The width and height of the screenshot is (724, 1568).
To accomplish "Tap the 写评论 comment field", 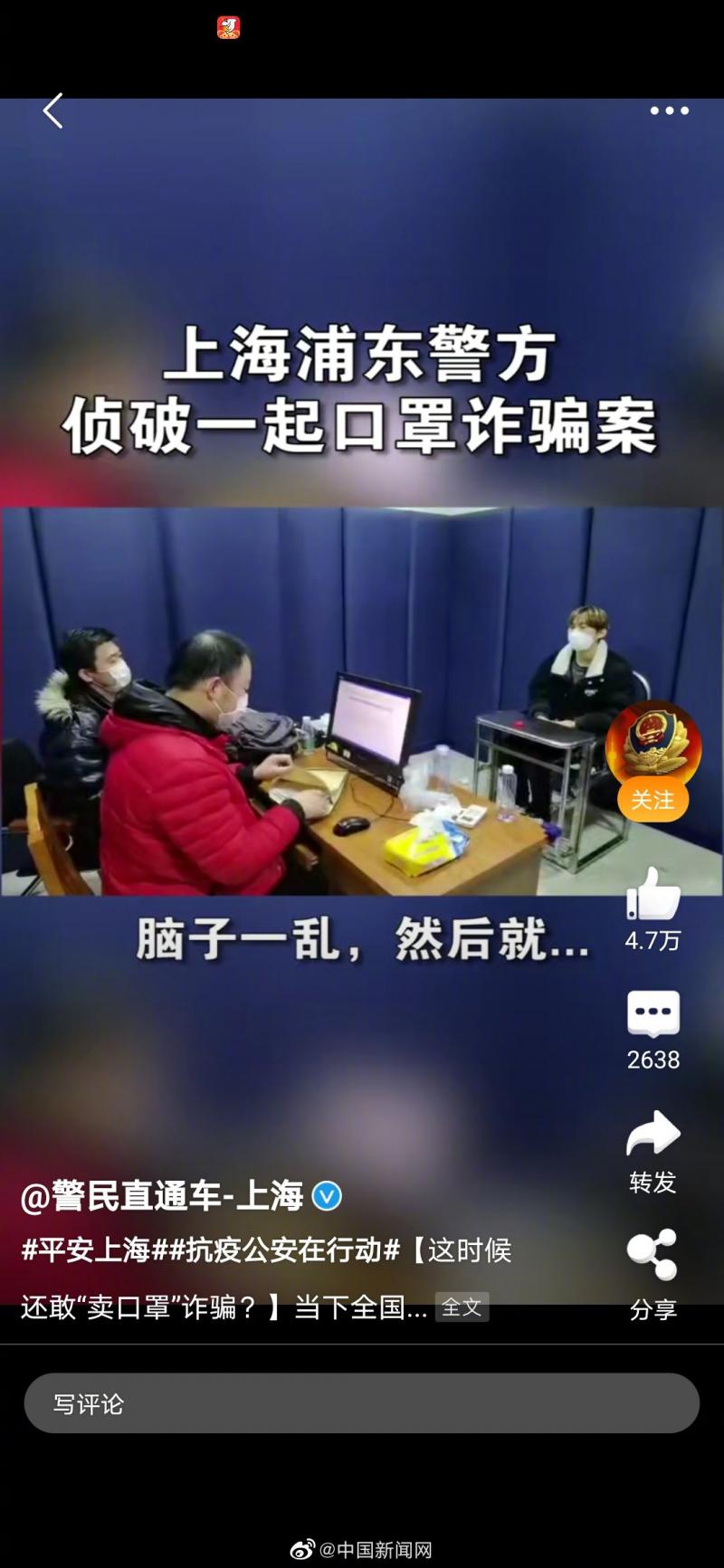I will 362,1403.
